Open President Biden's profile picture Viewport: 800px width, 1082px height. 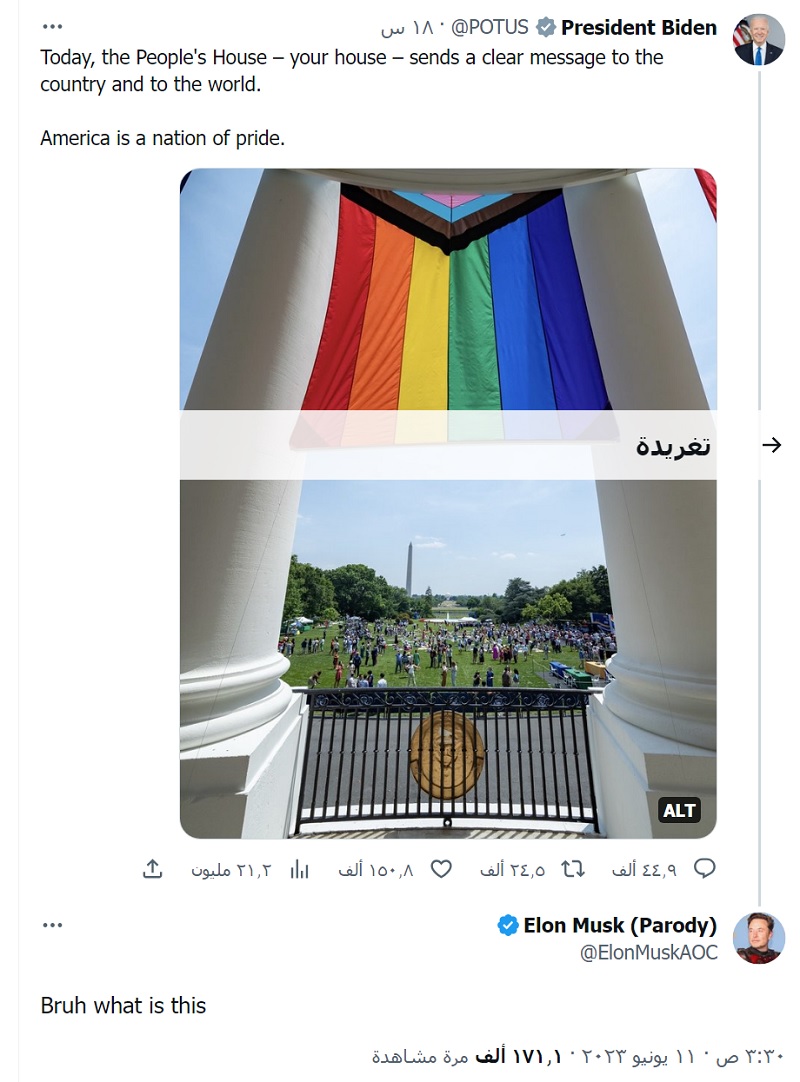coord(758,40)
